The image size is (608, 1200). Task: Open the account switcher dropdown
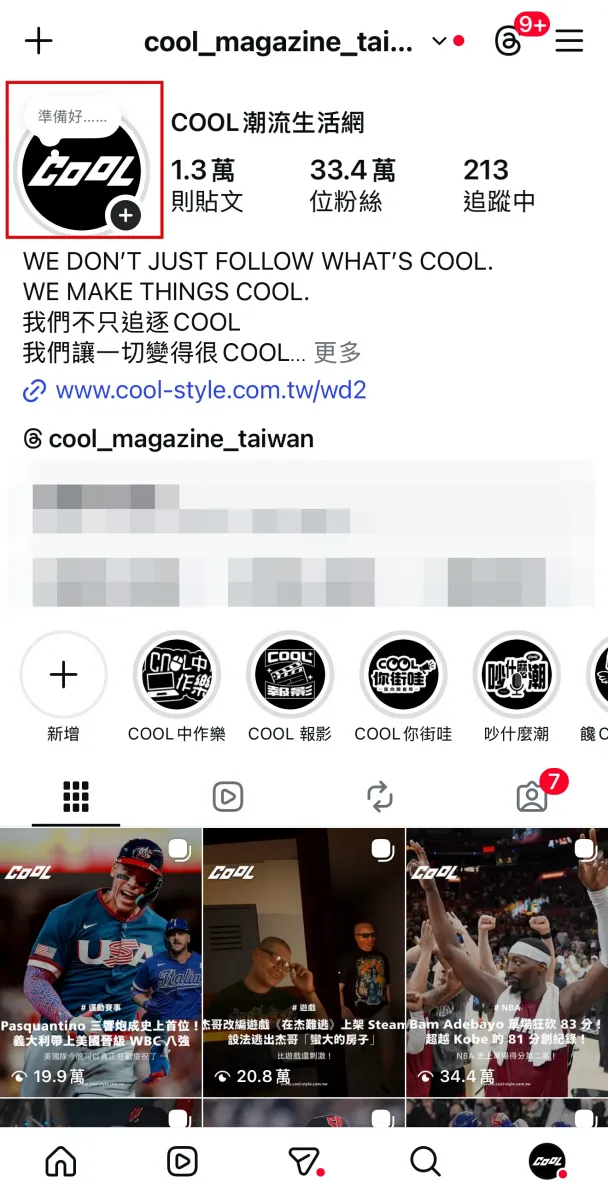(x=438, y=41)
